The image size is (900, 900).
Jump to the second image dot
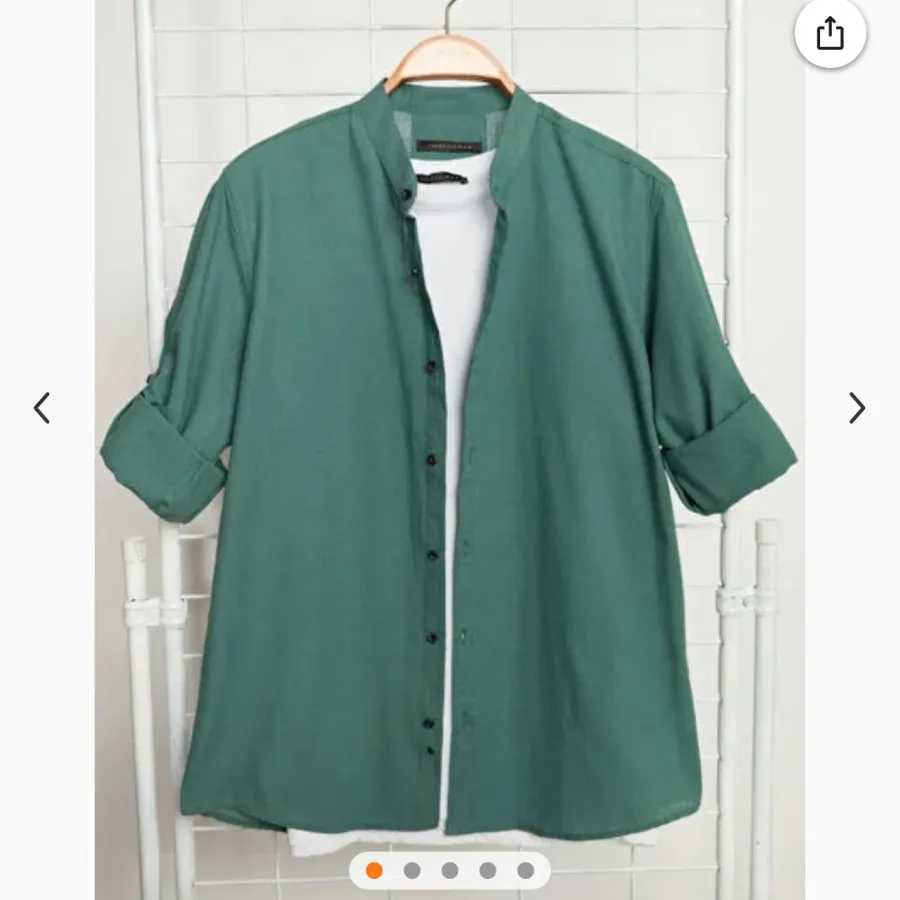pyautogui.click(x=412, y=870)
